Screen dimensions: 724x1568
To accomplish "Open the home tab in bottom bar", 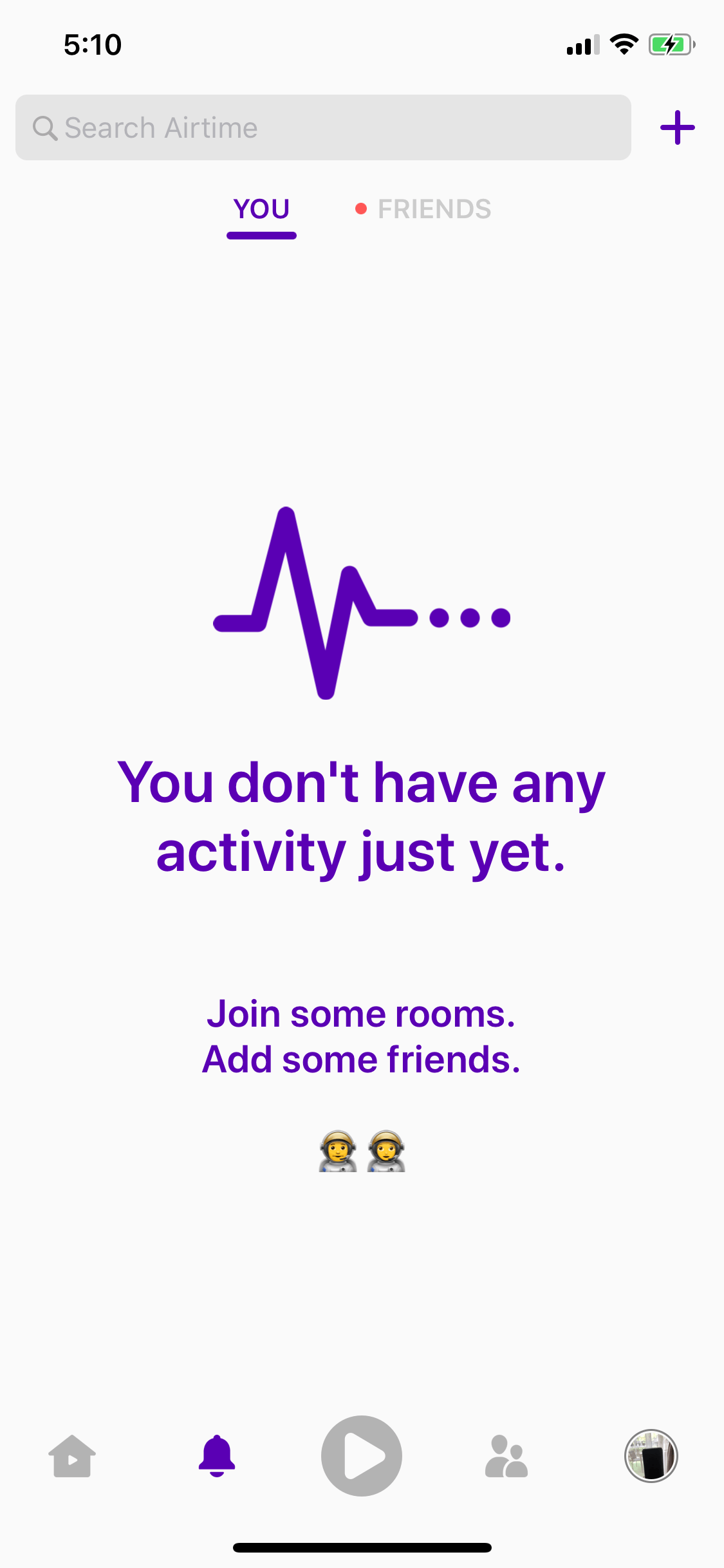I will coord(72,1456).
